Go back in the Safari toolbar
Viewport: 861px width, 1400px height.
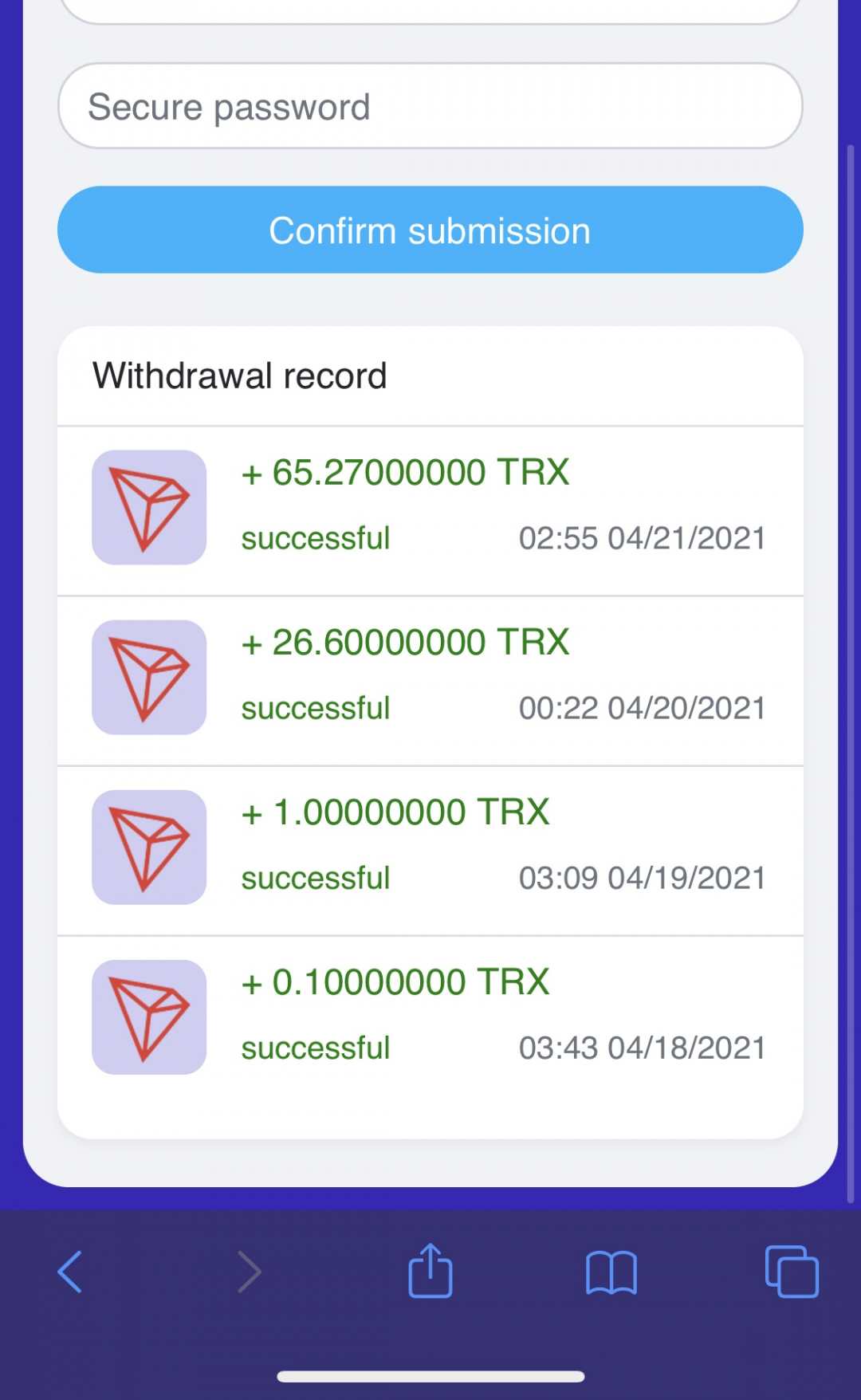pyautogui.click(x=70, y=1272)
